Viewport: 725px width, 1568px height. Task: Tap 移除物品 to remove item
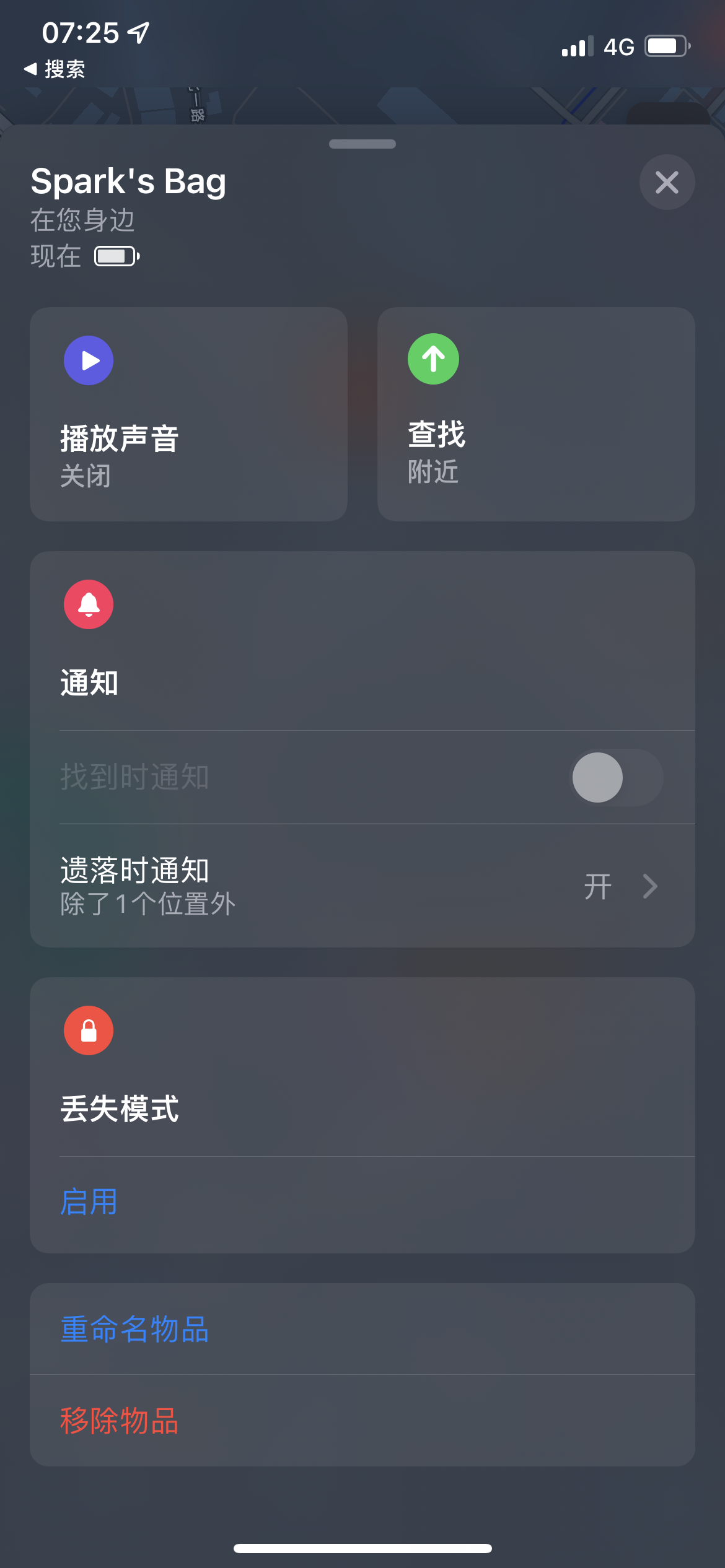[120, 1421]
